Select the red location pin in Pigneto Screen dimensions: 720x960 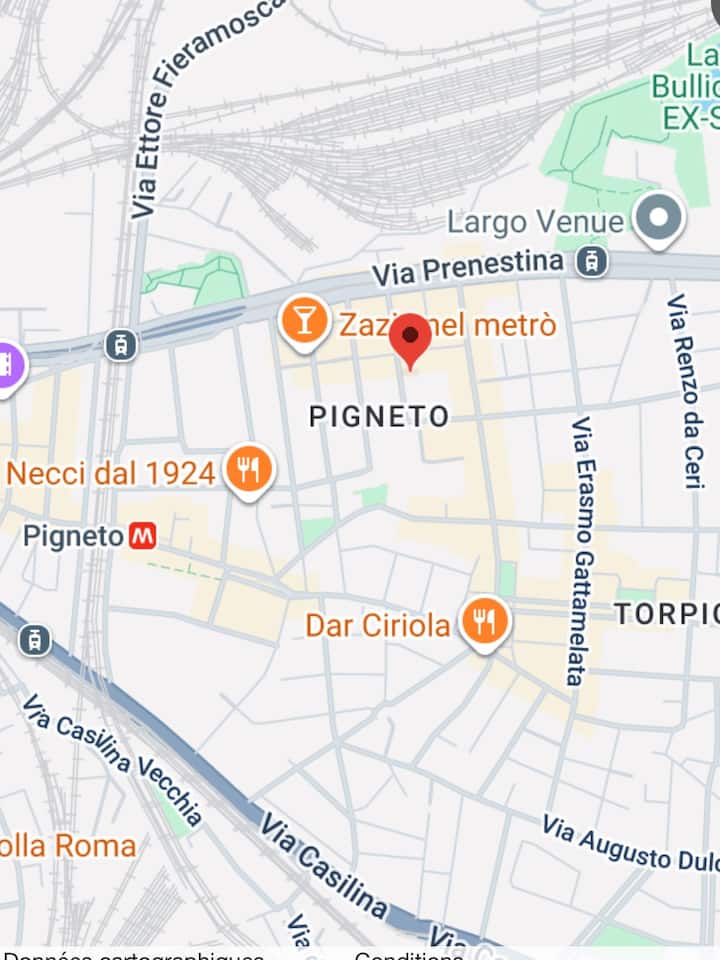[x=409, y=338]
